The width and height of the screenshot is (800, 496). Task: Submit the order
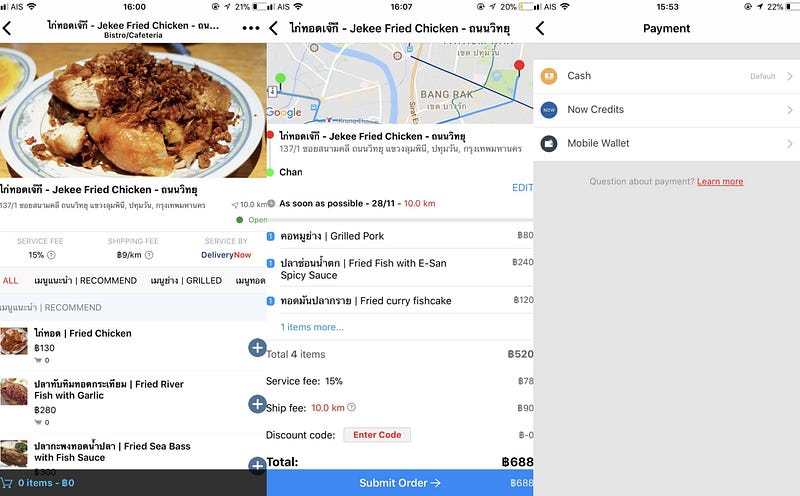[400, 483]
